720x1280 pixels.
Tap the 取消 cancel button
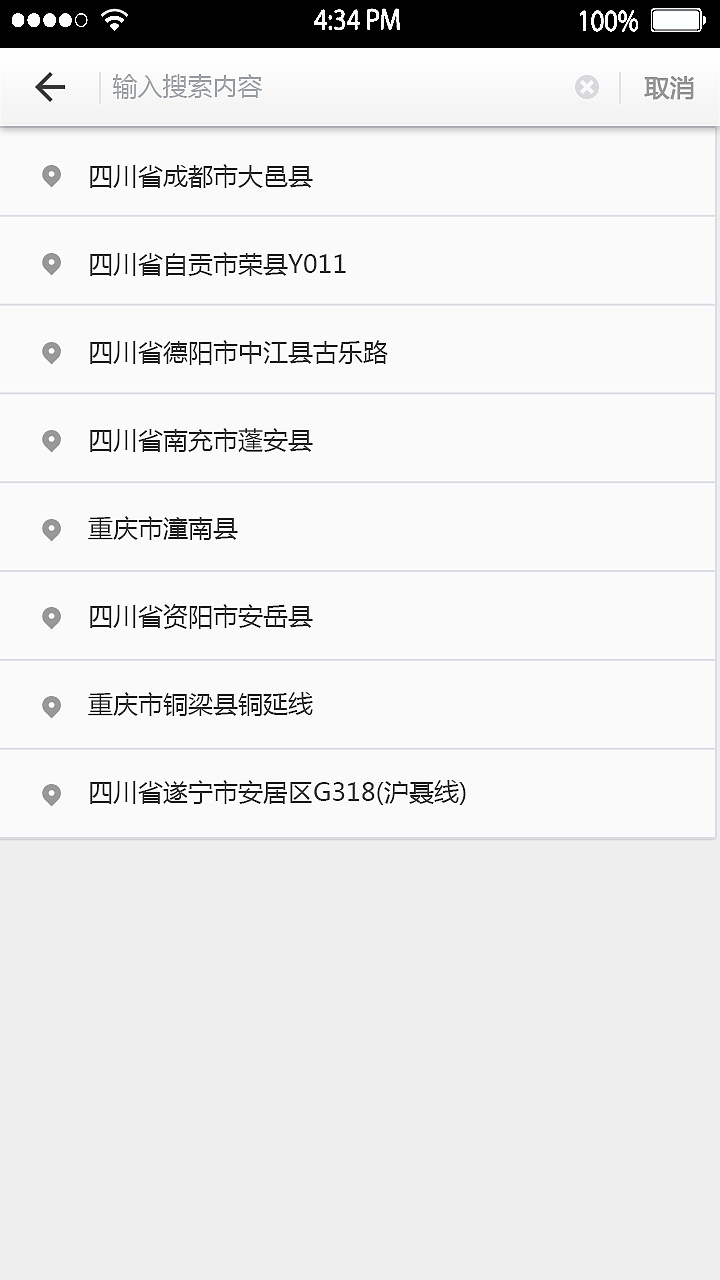pos(668,88)
